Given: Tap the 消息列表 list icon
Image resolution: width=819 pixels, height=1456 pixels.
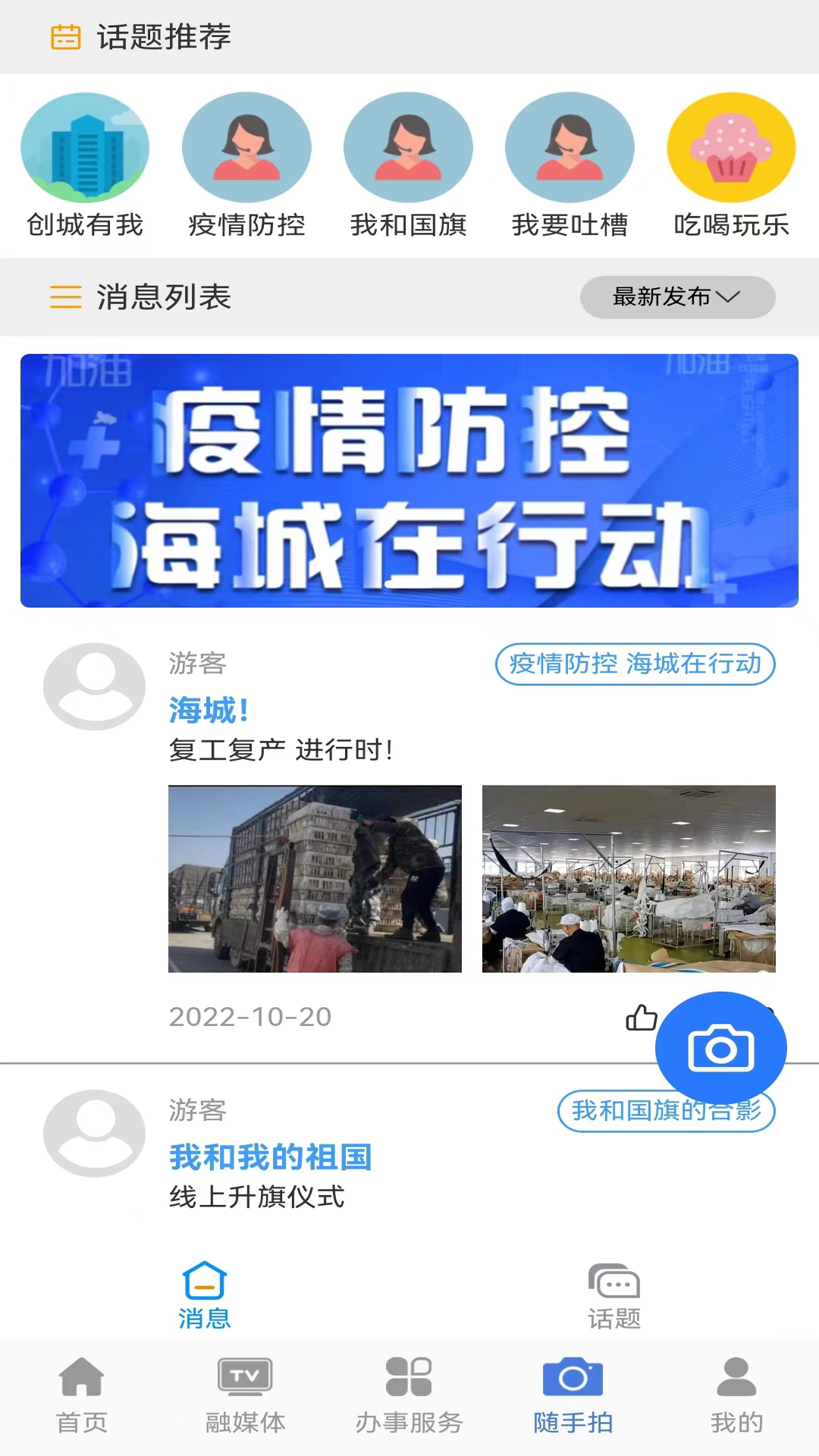Looking at the screenshot, I should (x=64, y=297).
